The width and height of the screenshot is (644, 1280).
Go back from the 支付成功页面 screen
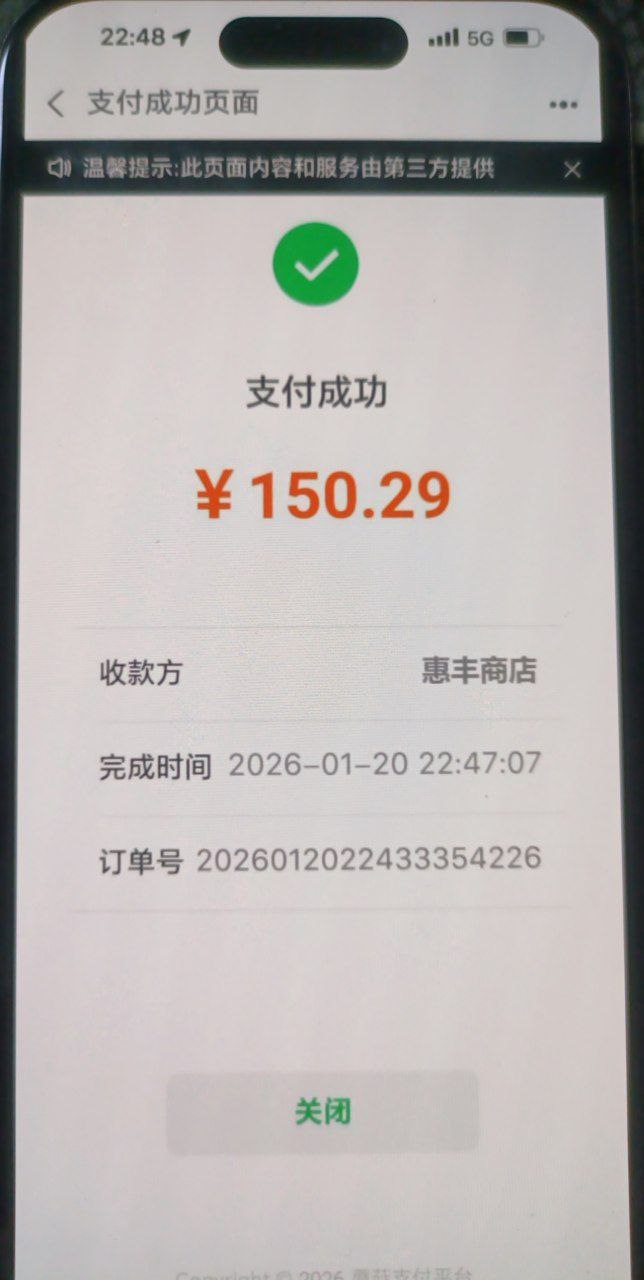56,103
